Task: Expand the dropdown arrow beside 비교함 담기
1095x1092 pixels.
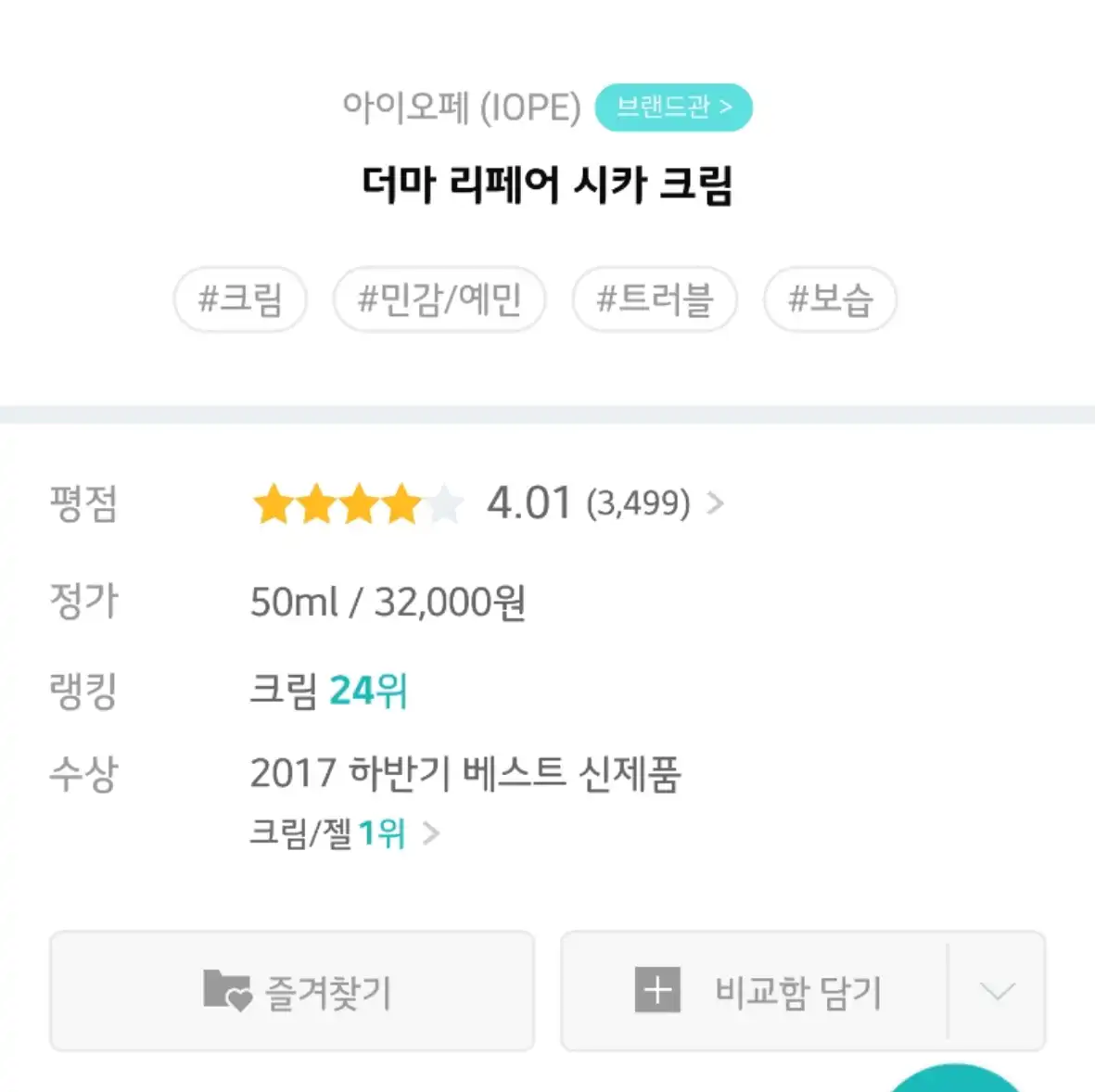Action: (997, 991)
